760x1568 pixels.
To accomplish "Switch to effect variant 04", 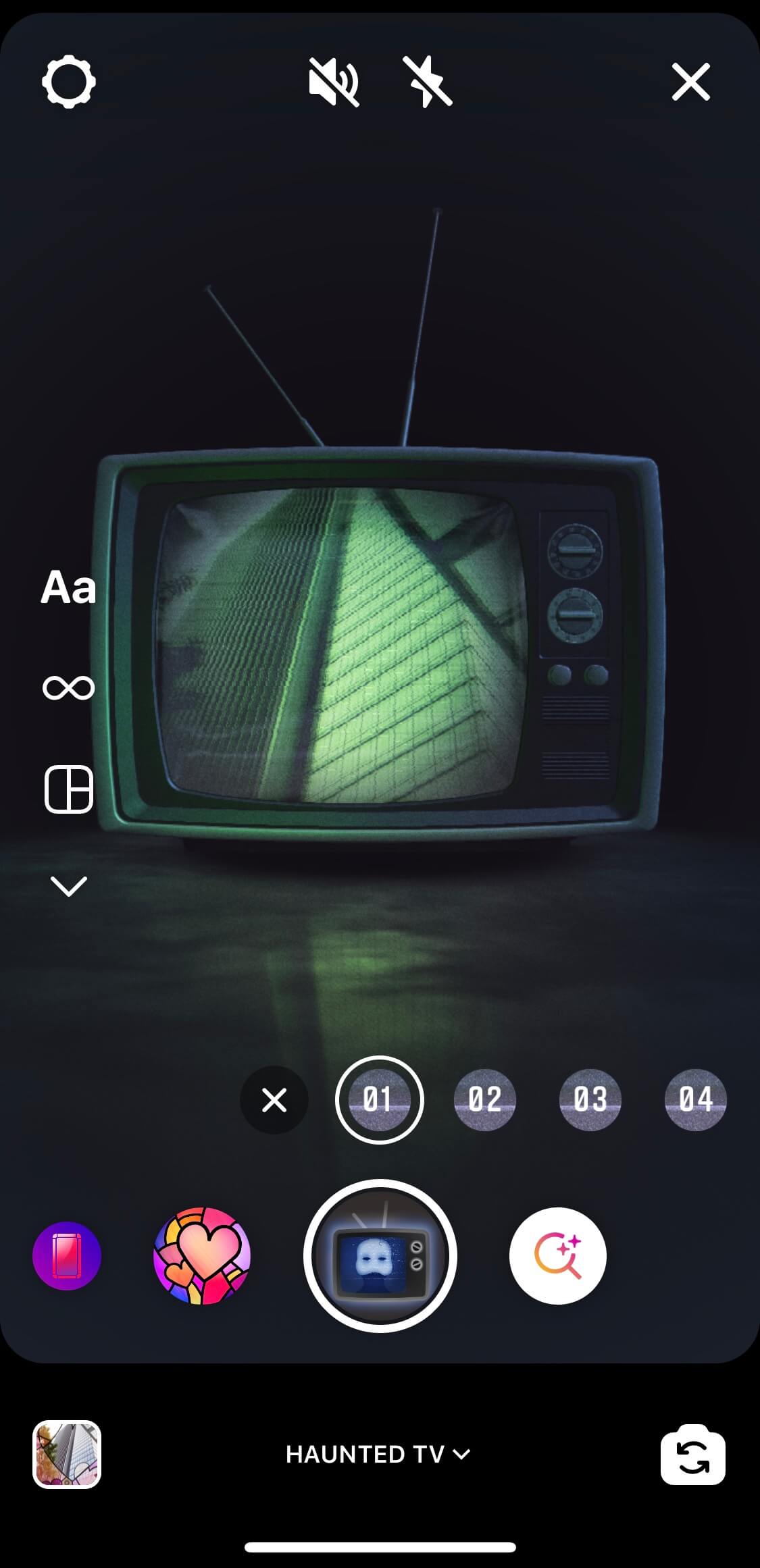I will [695, 1100].
